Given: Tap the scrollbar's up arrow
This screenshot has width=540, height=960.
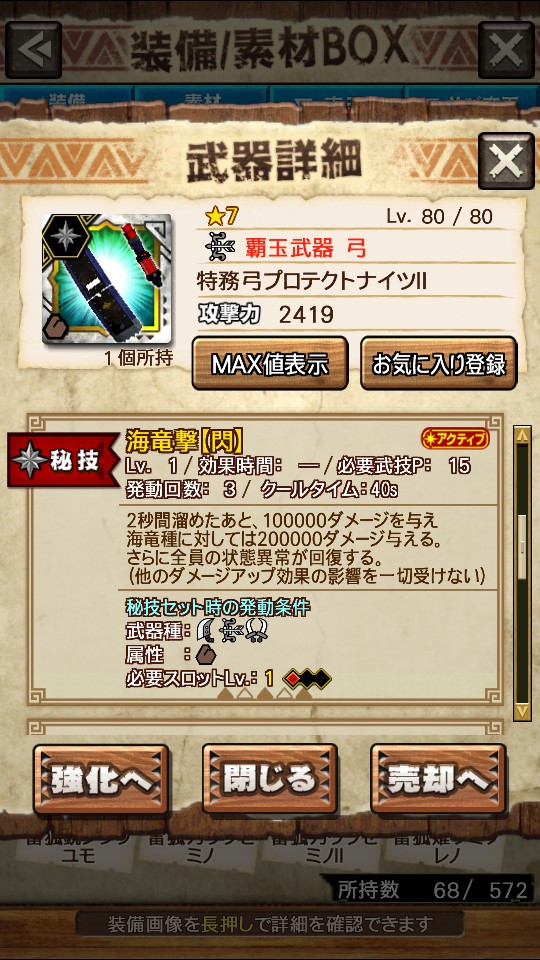Looking at the screenshot, I should tap(522, 436).
